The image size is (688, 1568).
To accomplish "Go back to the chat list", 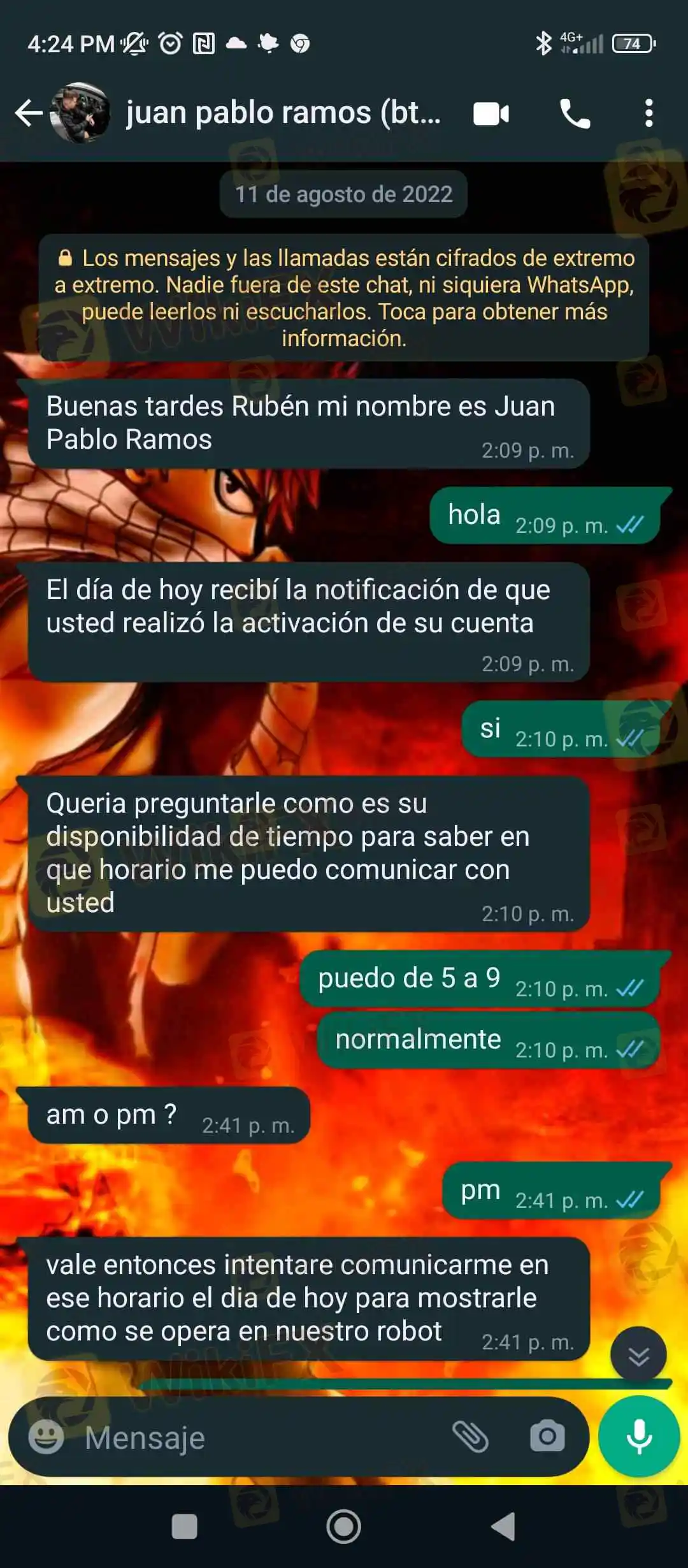I will coord(28,113).
